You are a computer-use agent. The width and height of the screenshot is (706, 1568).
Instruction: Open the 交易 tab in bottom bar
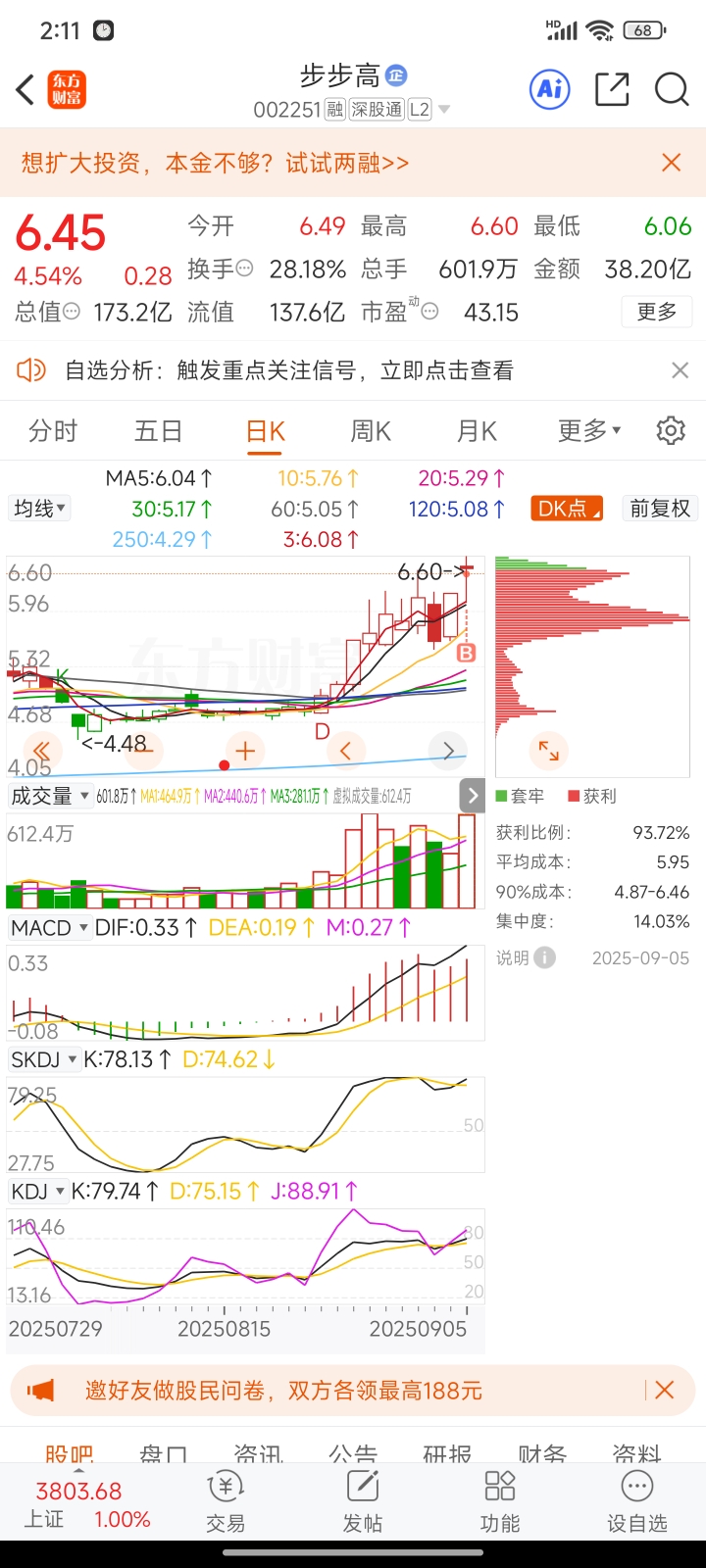click(226, 1501)
